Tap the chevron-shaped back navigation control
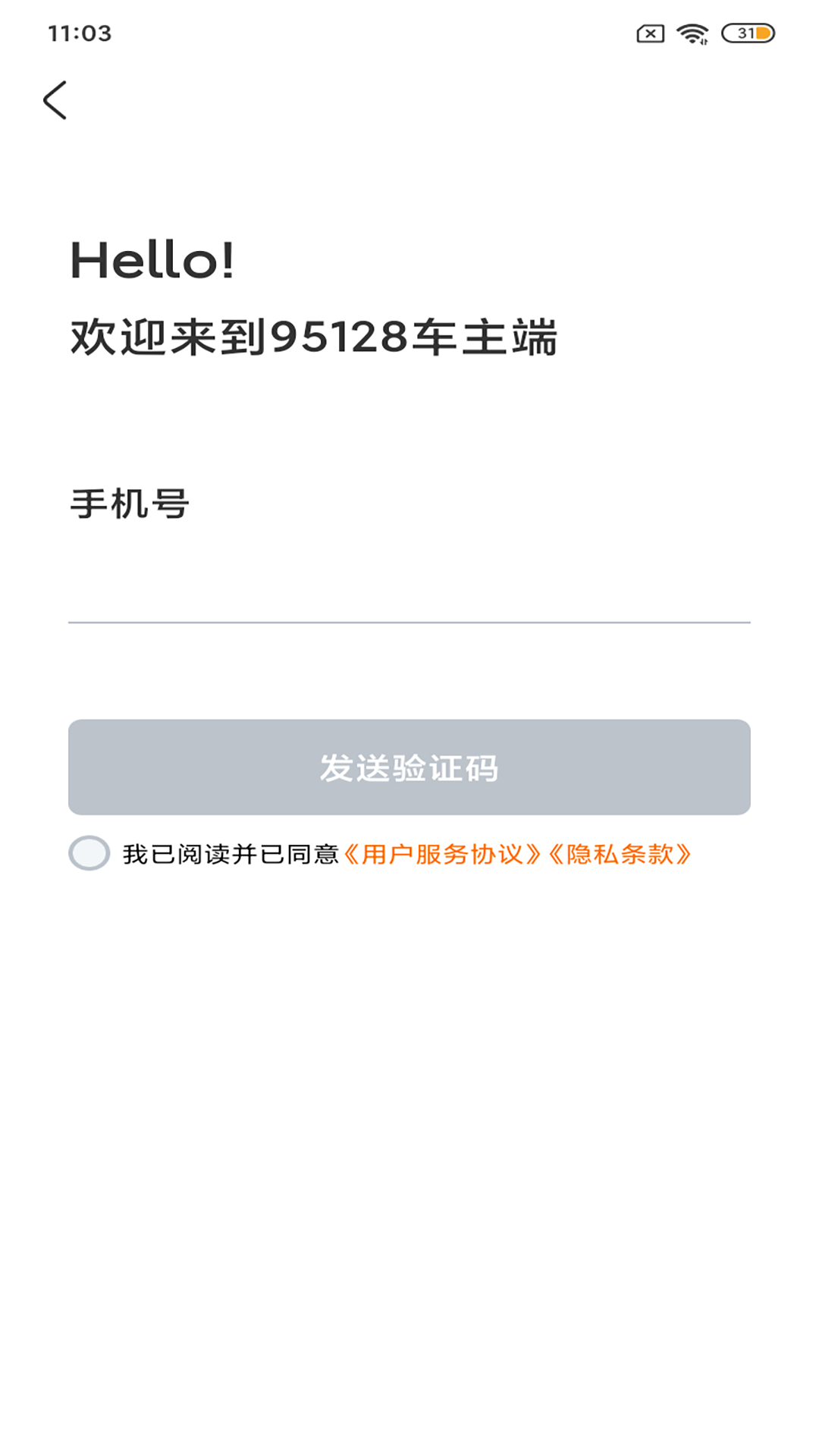819x1456 pixels. tap(55, 99)
